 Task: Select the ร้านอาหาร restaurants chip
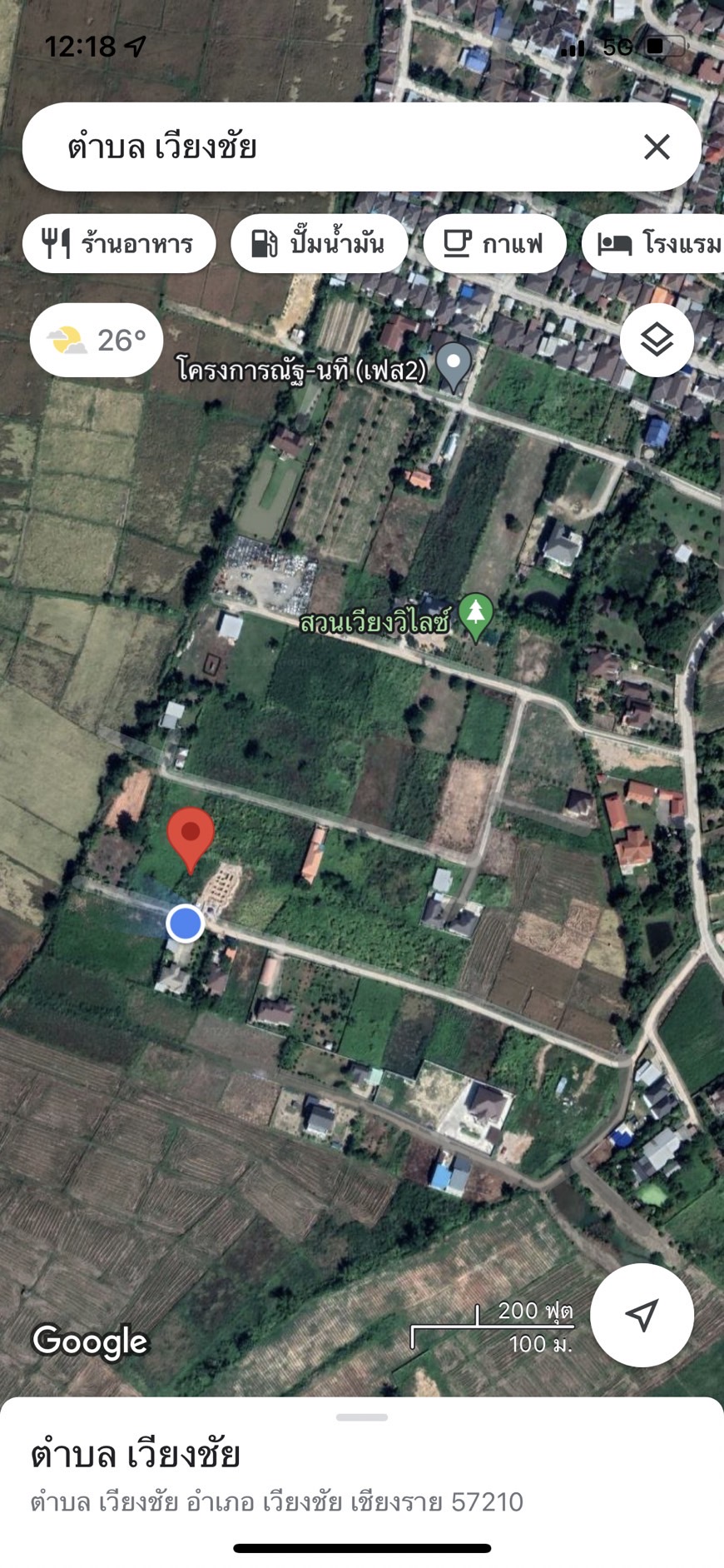[x=119, y=243]
